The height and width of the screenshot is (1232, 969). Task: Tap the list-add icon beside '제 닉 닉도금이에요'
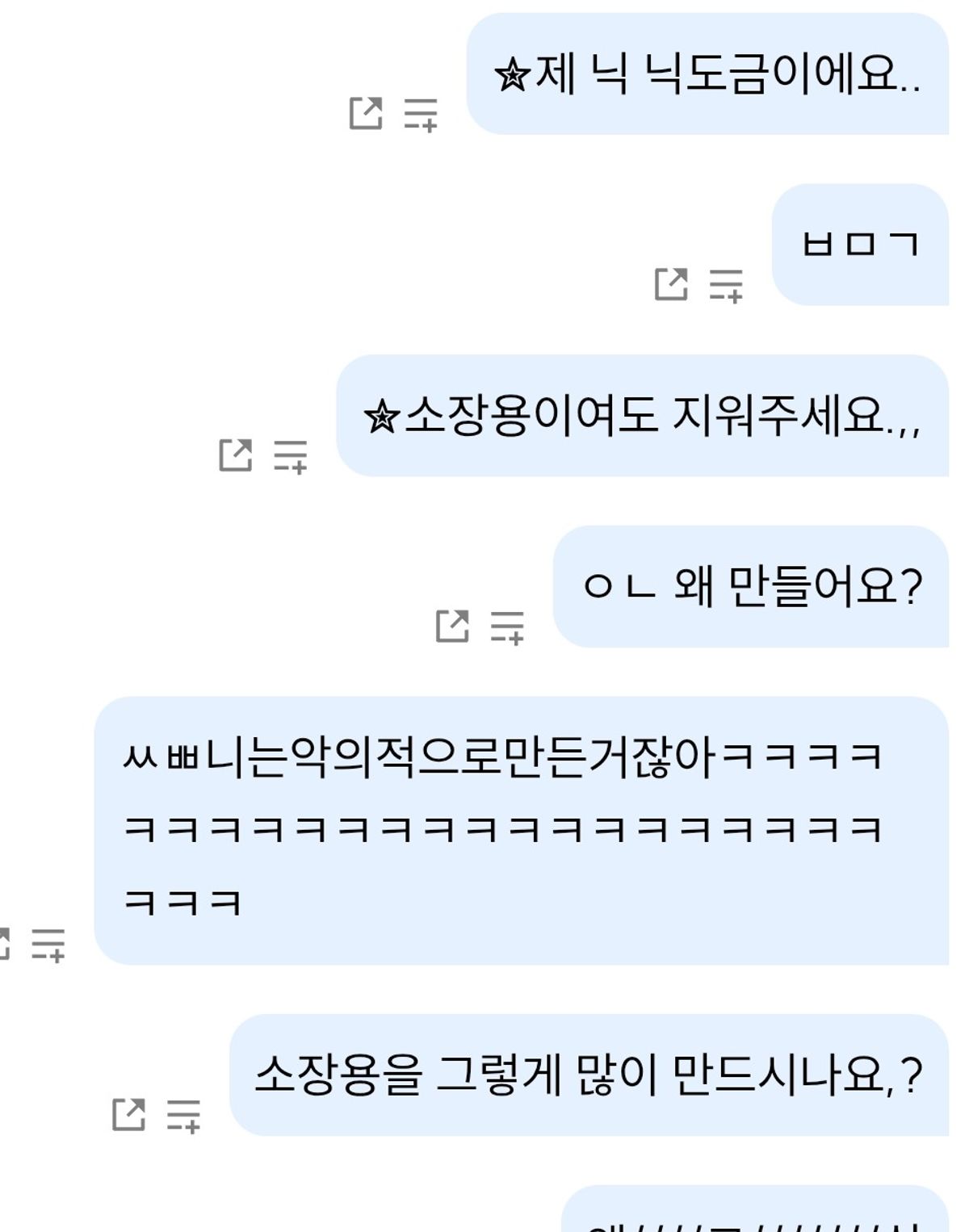420,114
